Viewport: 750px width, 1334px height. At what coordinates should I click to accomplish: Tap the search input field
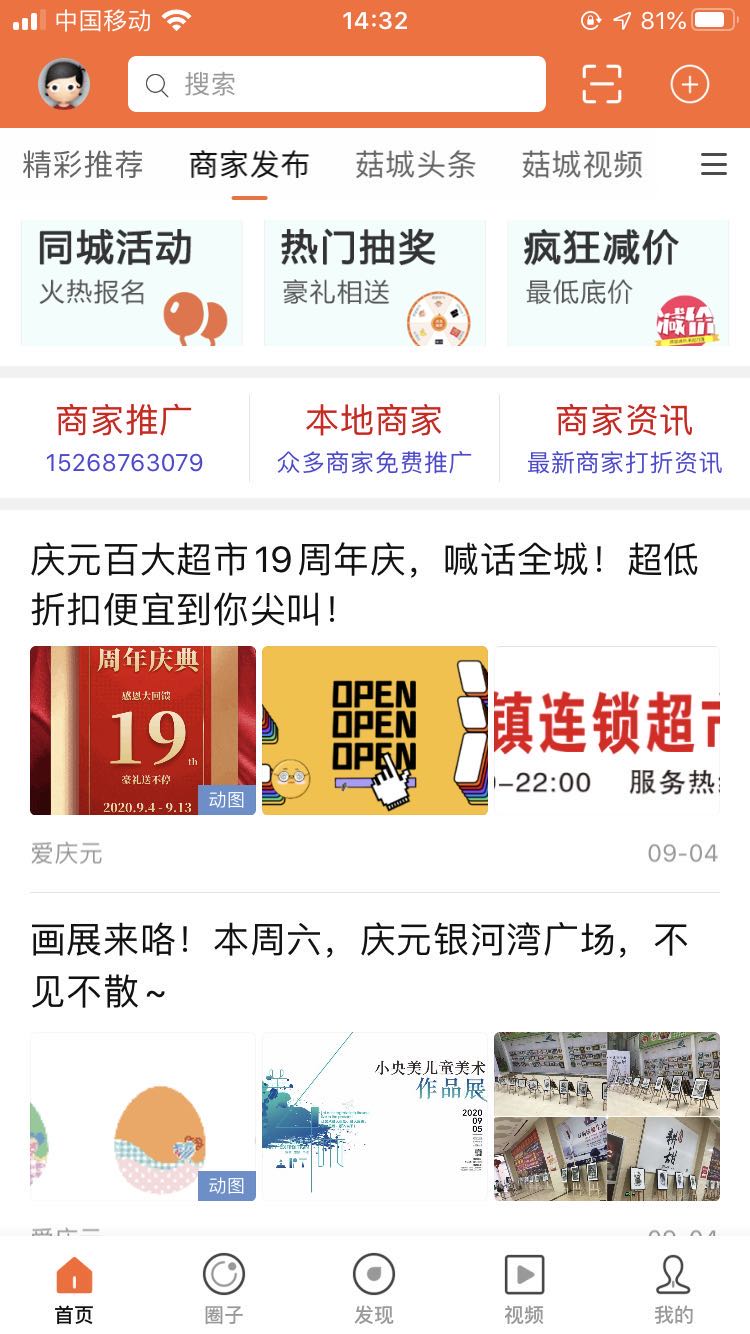[335, 84]
